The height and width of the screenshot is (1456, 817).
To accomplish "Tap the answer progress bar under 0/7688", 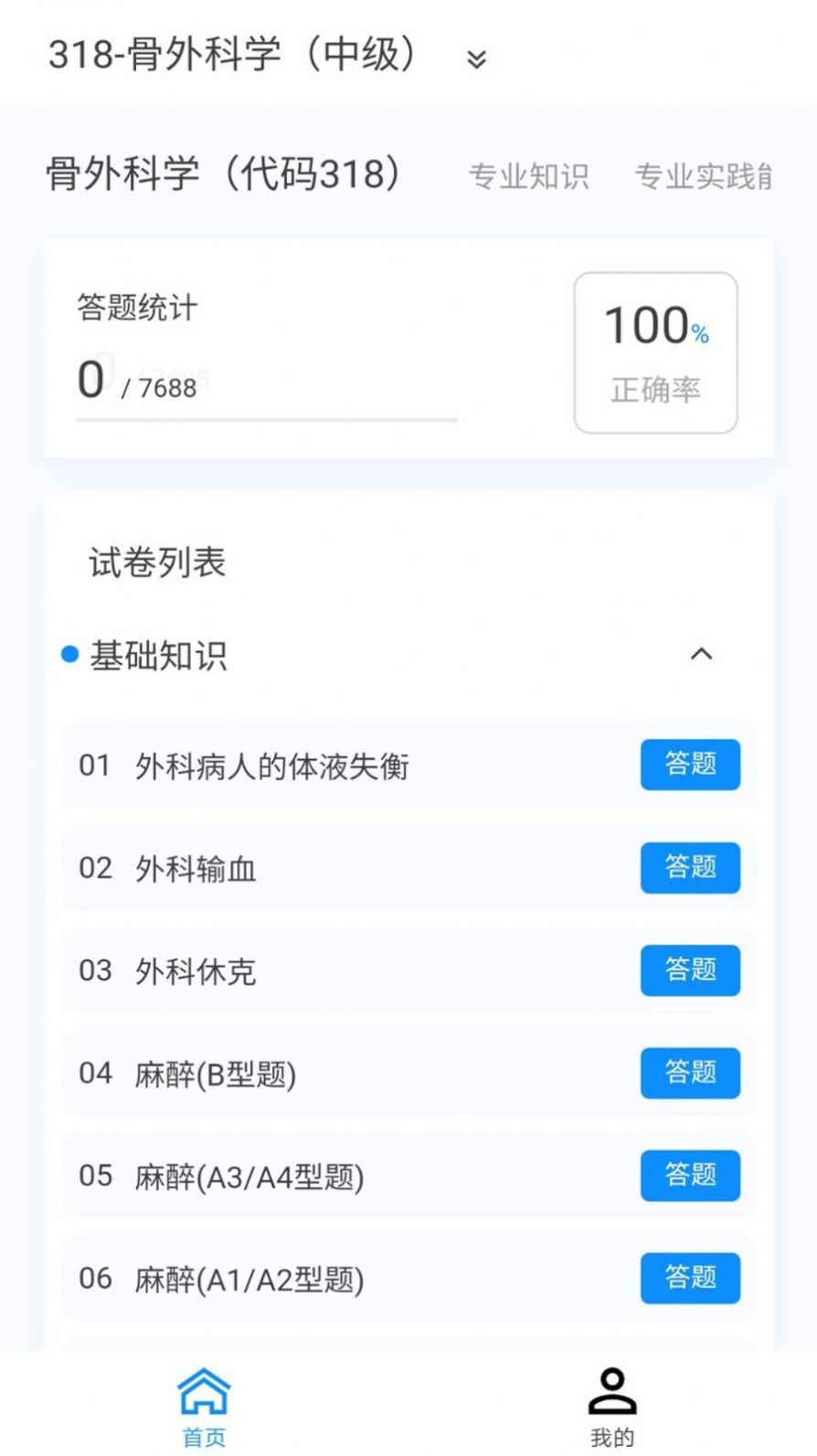I will point(266,421).
